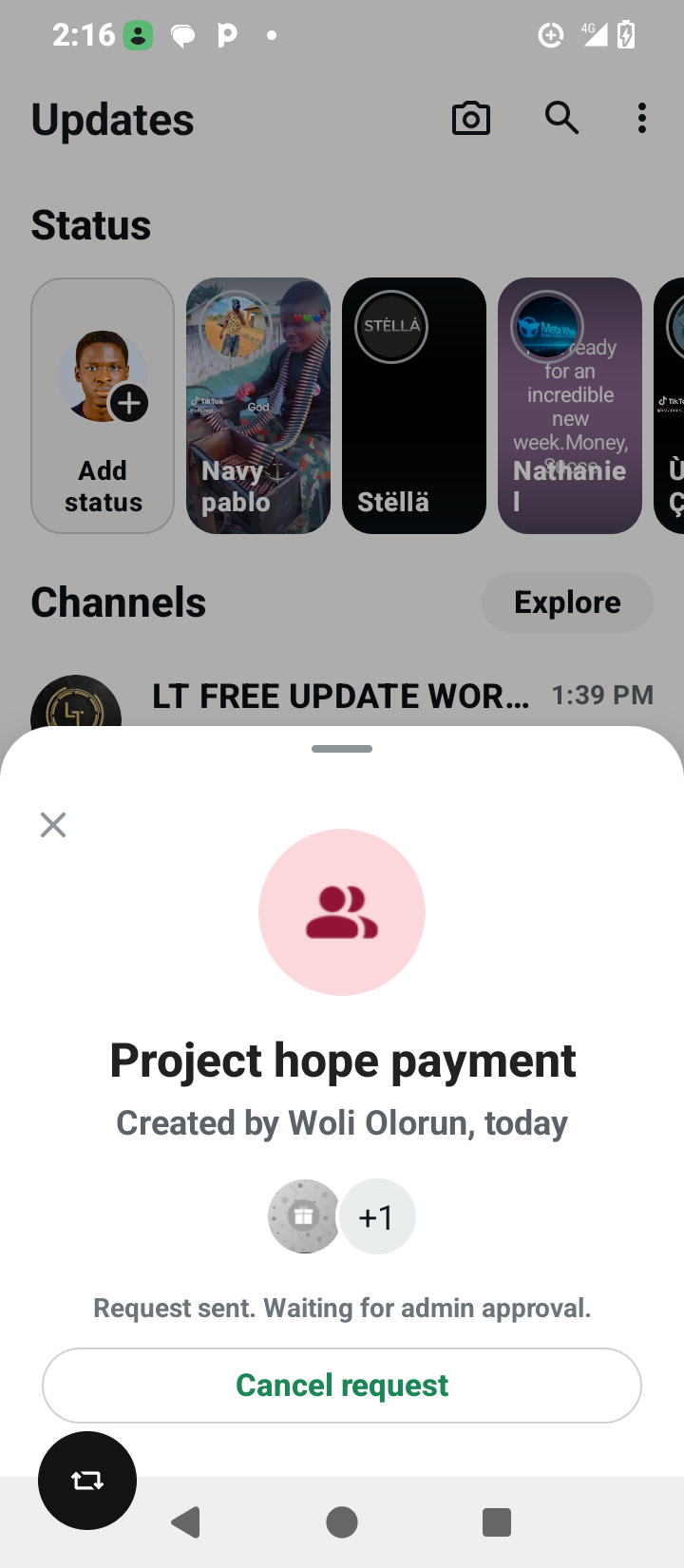The width and height of the screenshot is (684, 1568).
Task: Go back using system navigation
Action: [x=186, y=1522]
